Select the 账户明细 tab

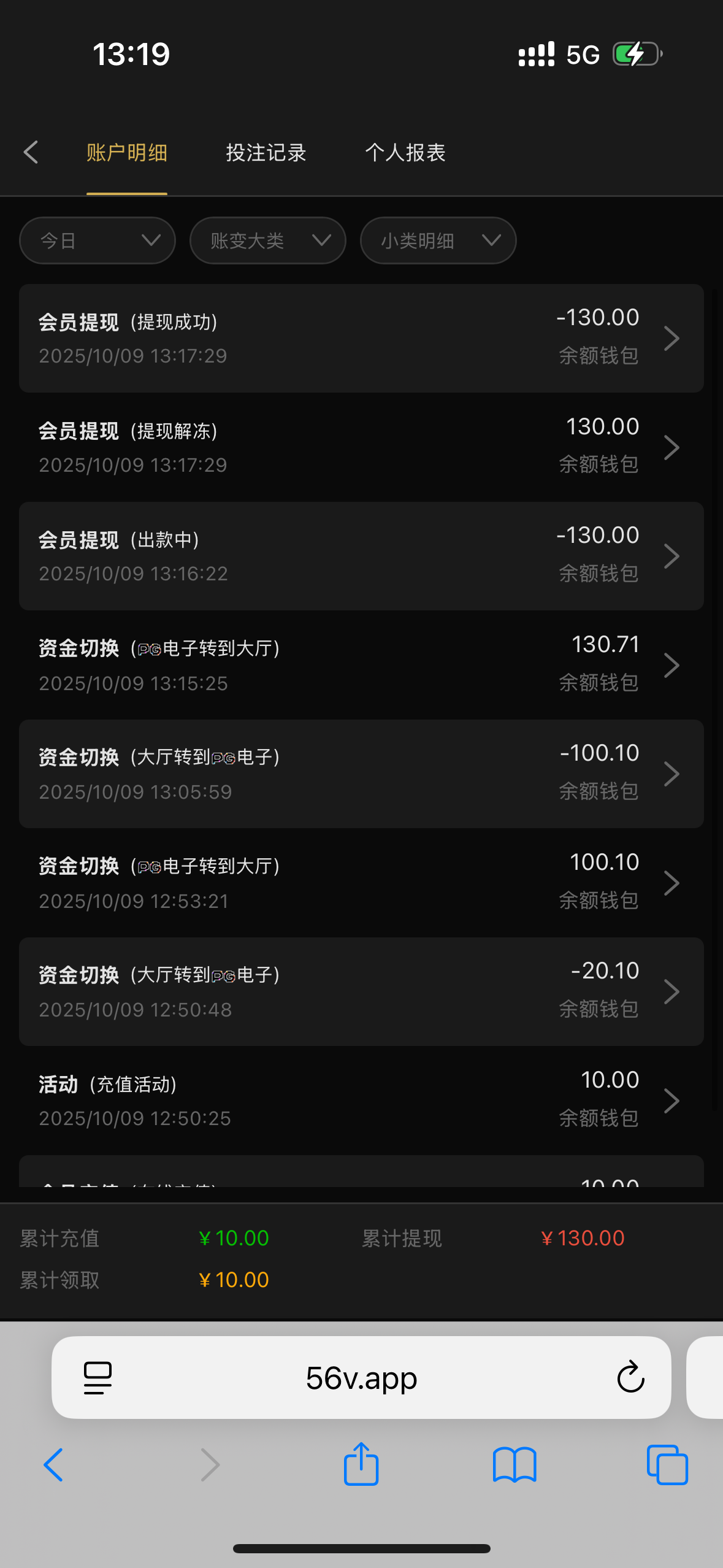(127, 152)
